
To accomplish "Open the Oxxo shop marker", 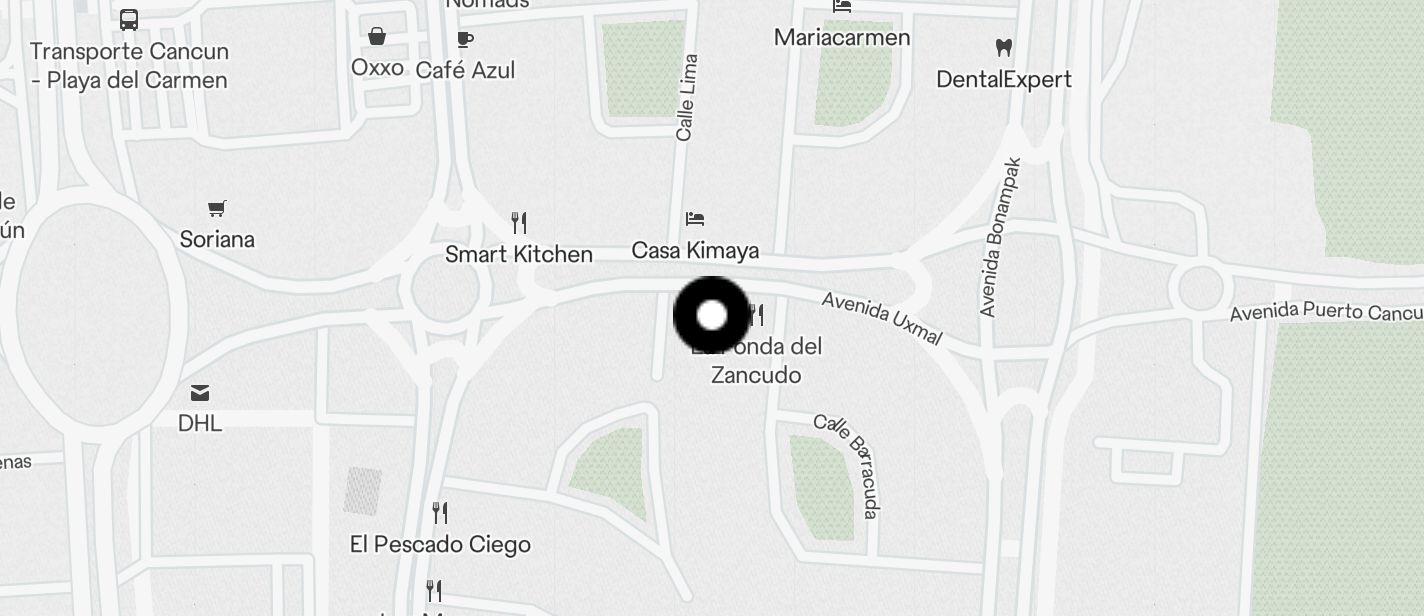I will coord(377,37).
